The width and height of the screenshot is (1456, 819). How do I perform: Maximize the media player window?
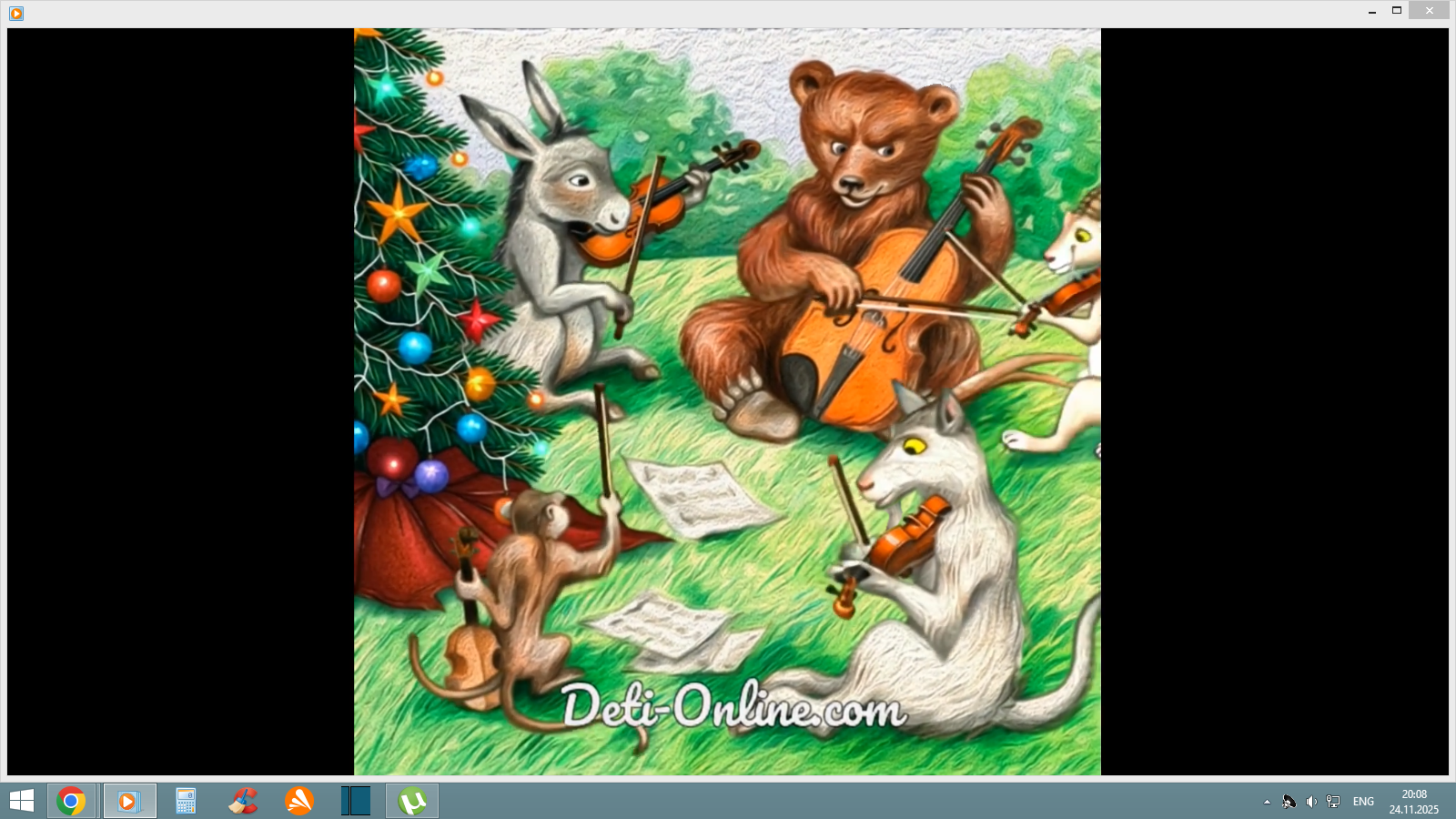point(1397,10)
